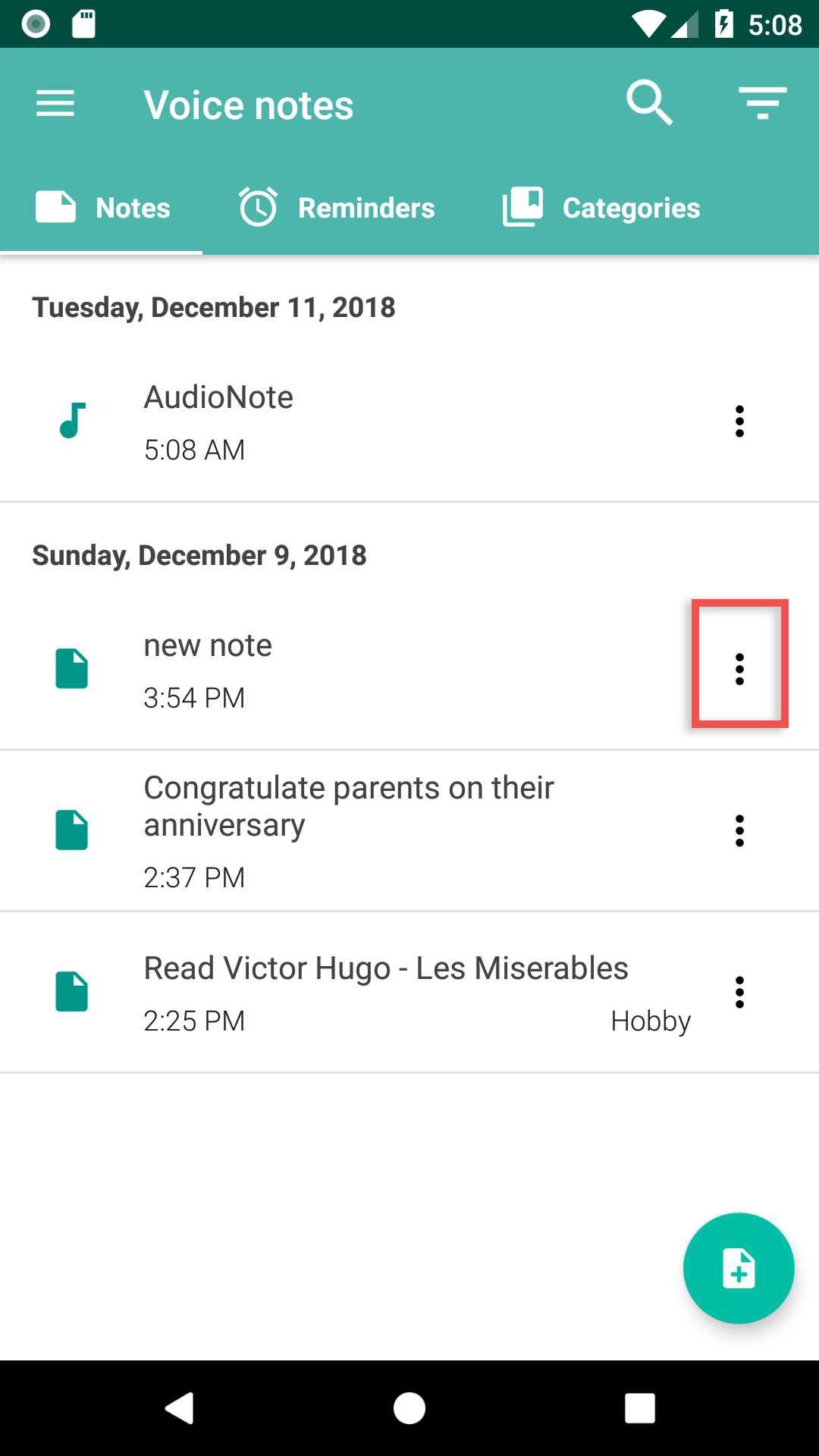The height and width of the screenshot is (1456, 819).
Task: Show options for new note
Action: [739, 670]
